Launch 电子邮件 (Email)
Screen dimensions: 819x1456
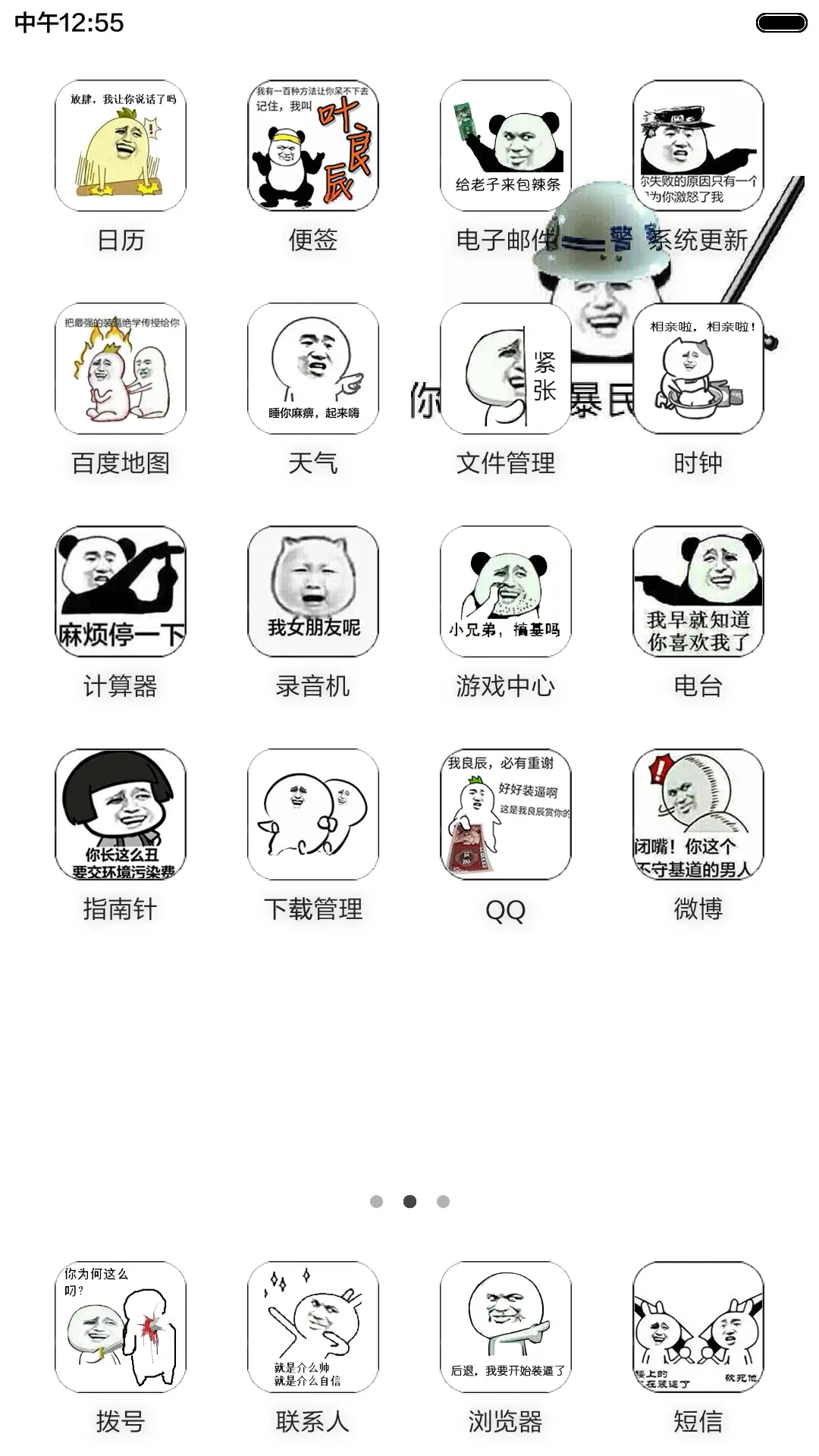click(507, 144)
